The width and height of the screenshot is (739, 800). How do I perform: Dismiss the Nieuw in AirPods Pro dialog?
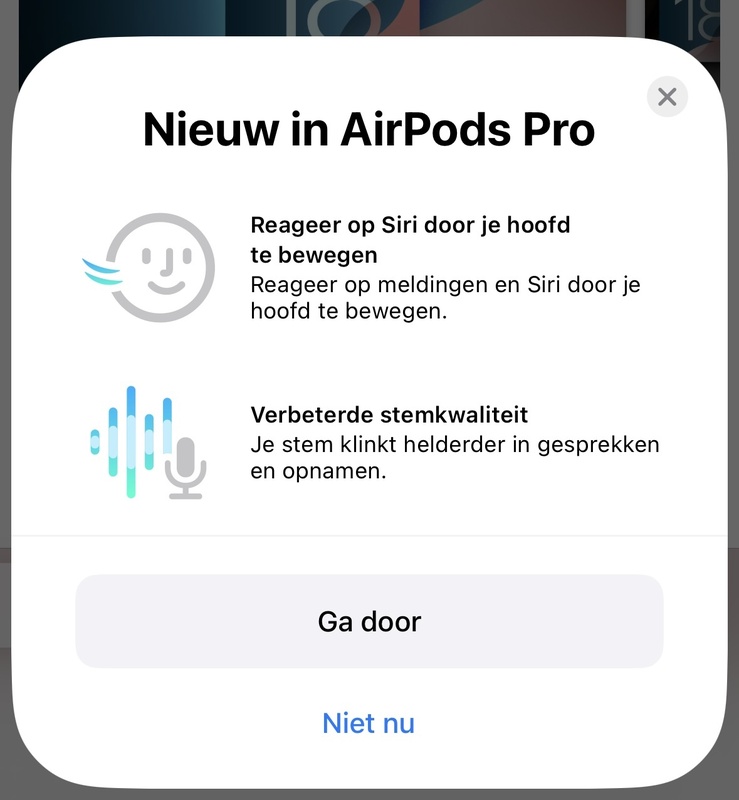click(x=667, y=97)
